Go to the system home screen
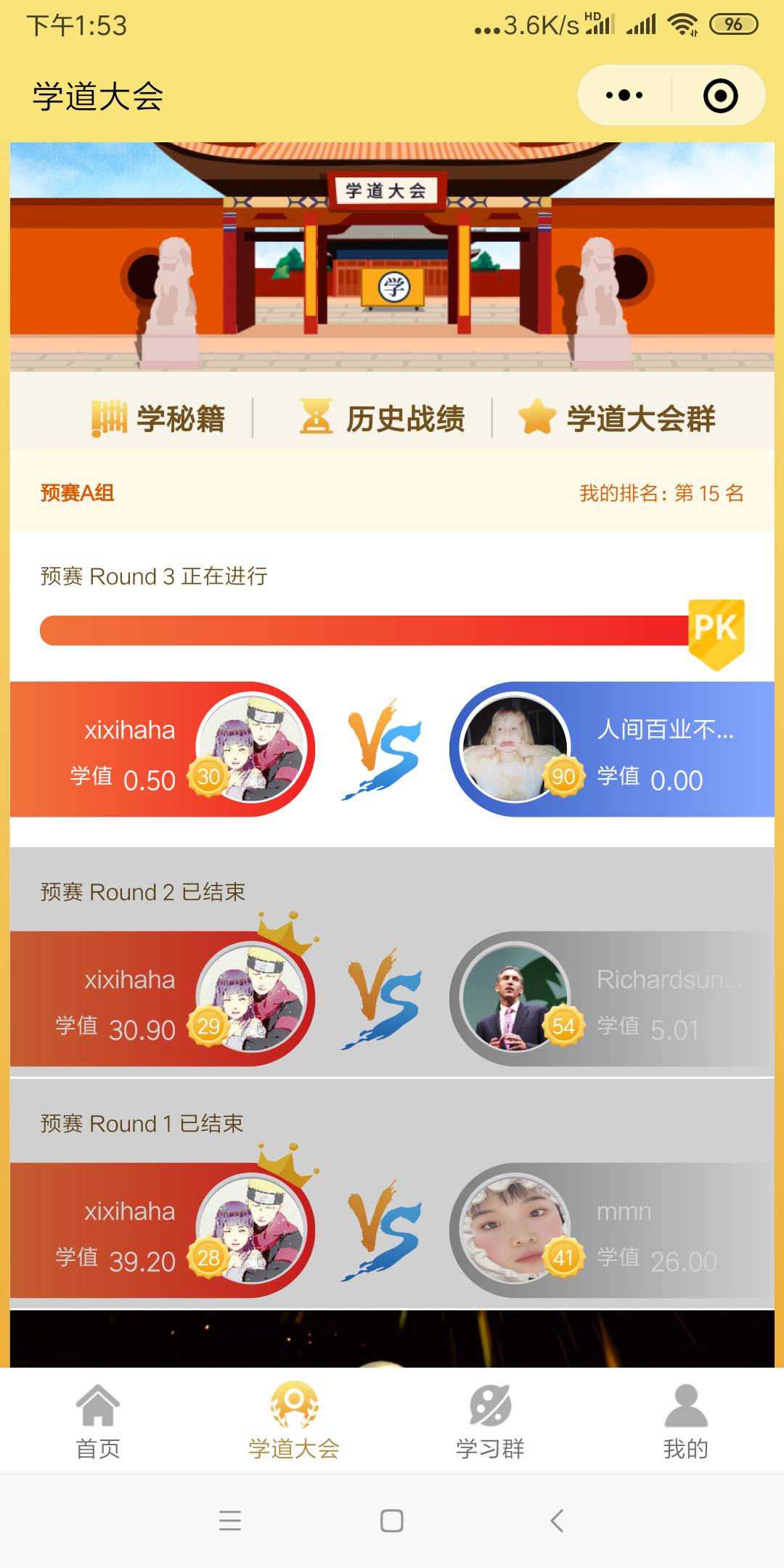The width and height of the screenshot is (784, 1568). [x=392, y=1520]
